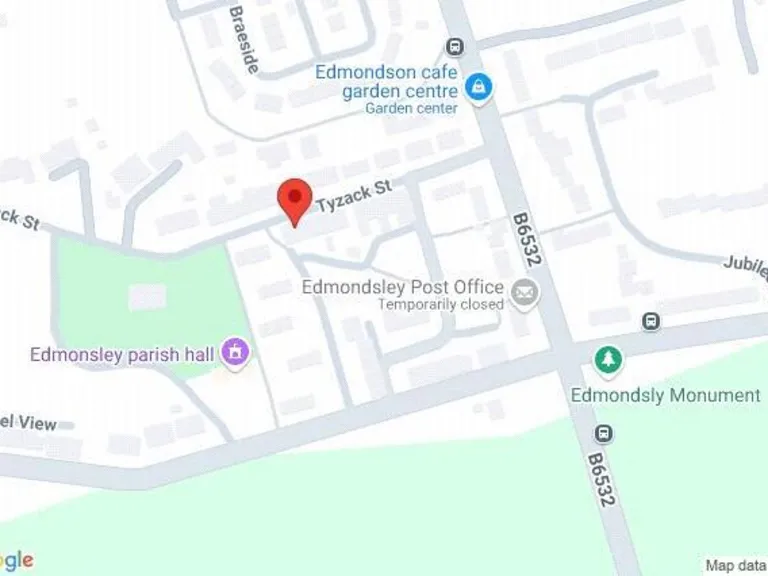The image size is (768, 576).
Task: Select the Edmondsley Post Office marker
Action: coord(524,293)
